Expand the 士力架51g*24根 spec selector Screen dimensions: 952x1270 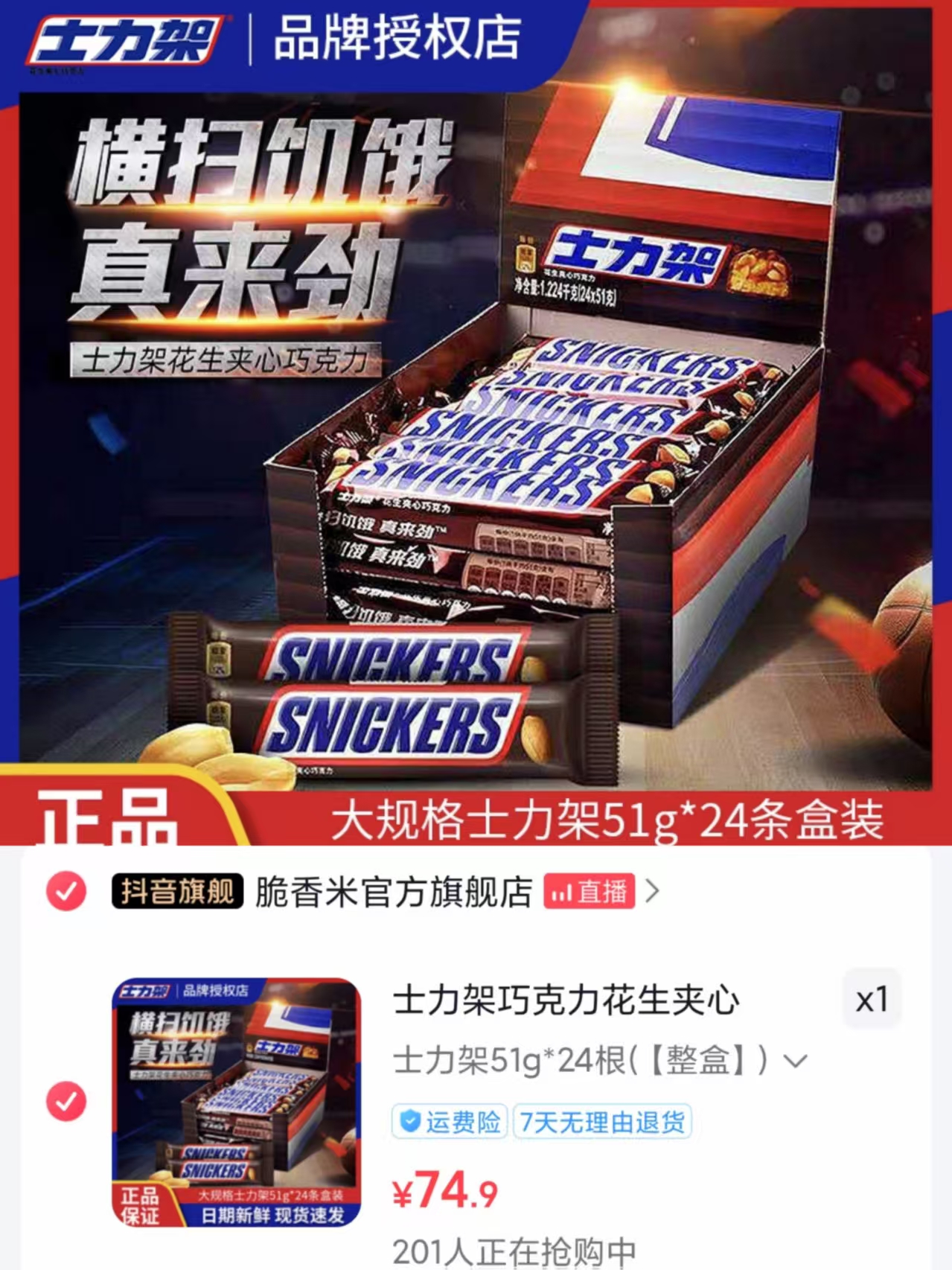click(x=599, y=1060)
